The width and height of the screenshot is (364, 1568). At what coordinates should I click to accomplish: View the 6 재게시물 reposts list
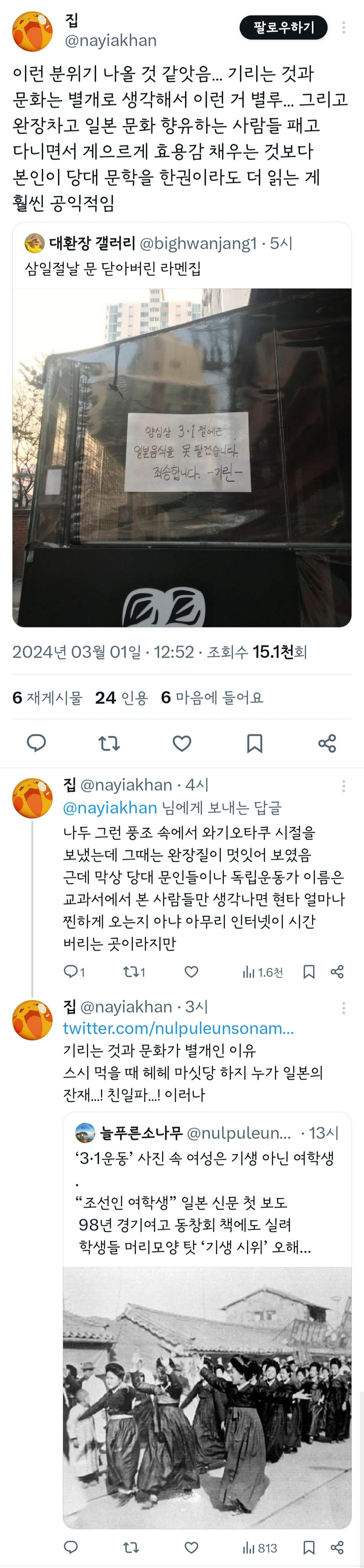pos(48,697)
